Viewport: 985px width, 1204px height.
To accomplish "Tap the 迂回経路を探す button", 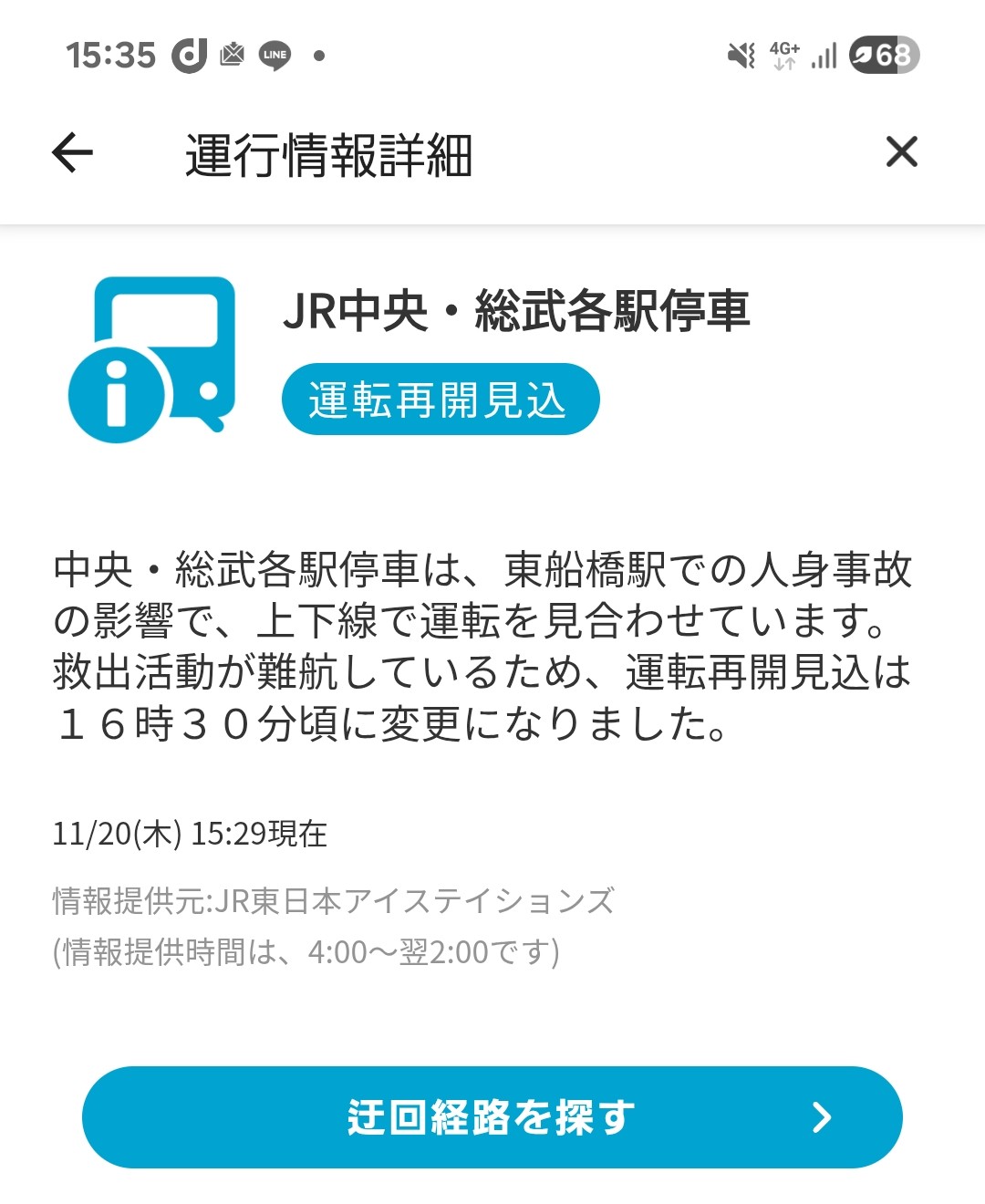I will click(x=493, y=1116).
